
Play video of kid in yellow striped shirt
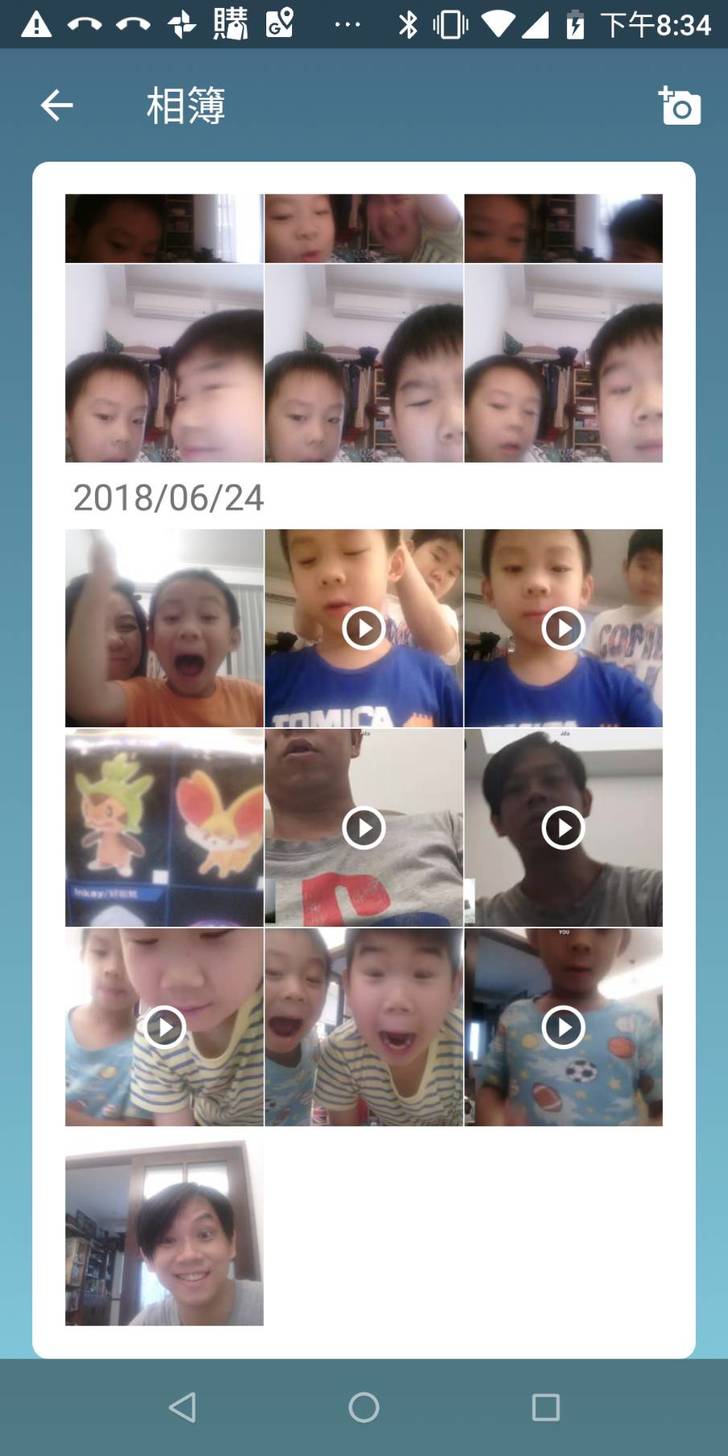[164, 1027]
